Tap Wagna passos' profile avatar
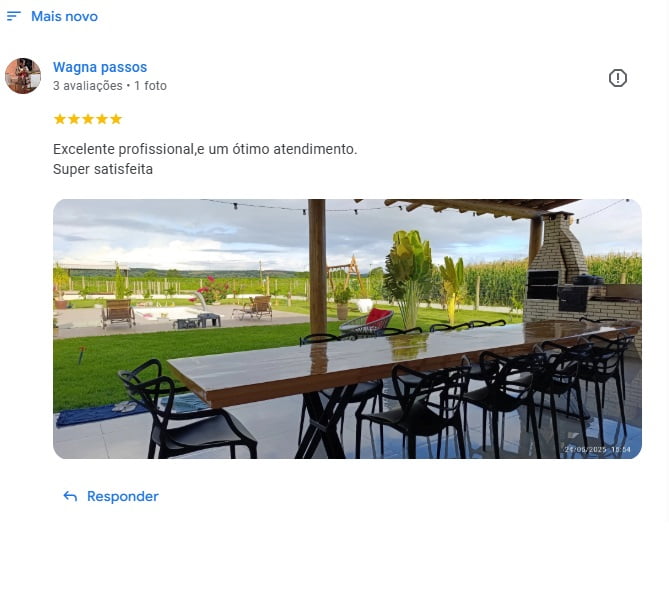669x590 pixels. (23, 76)
